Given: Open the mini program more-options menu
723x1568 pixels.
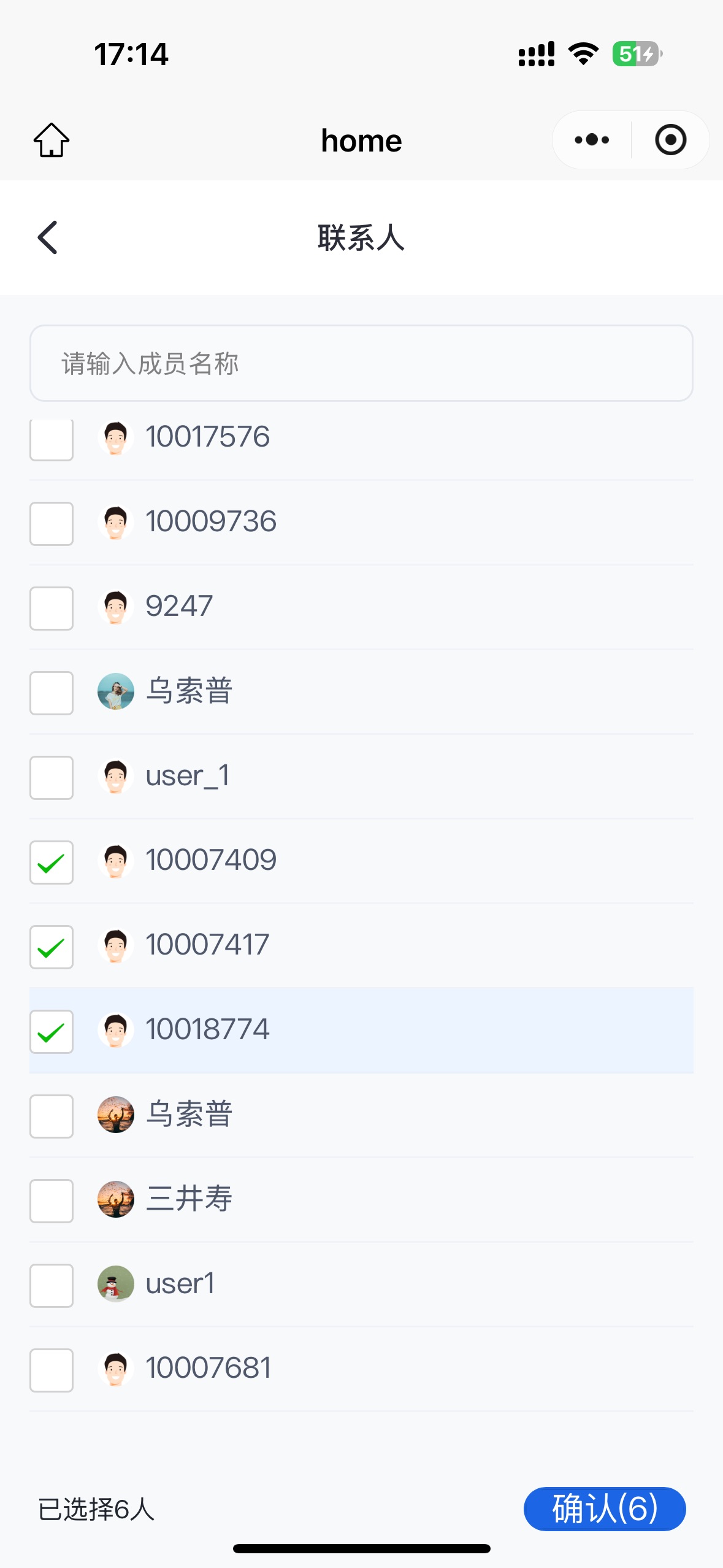Looking at the screenshot, I should [592, 140].
